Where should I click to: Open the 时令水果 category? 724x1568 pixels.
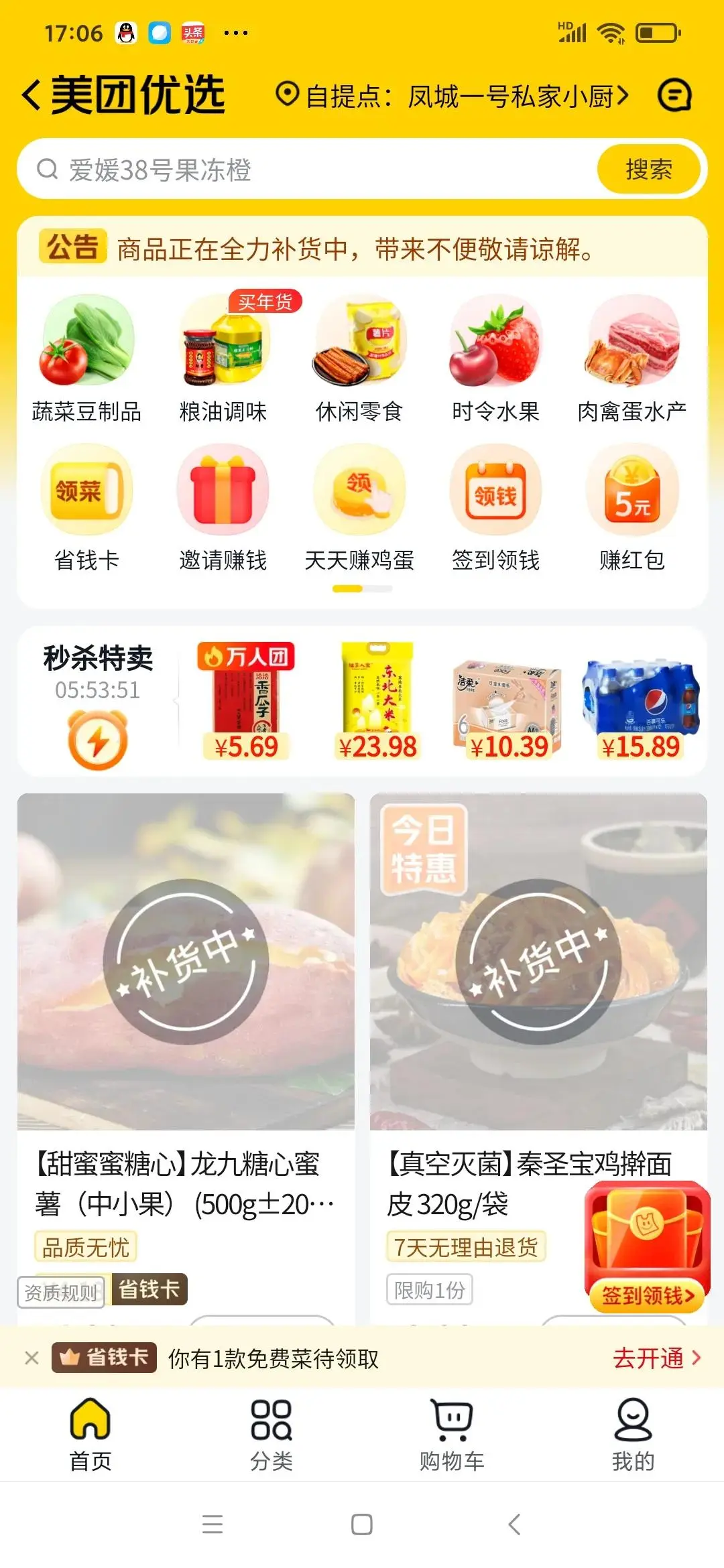pos(495,358)
